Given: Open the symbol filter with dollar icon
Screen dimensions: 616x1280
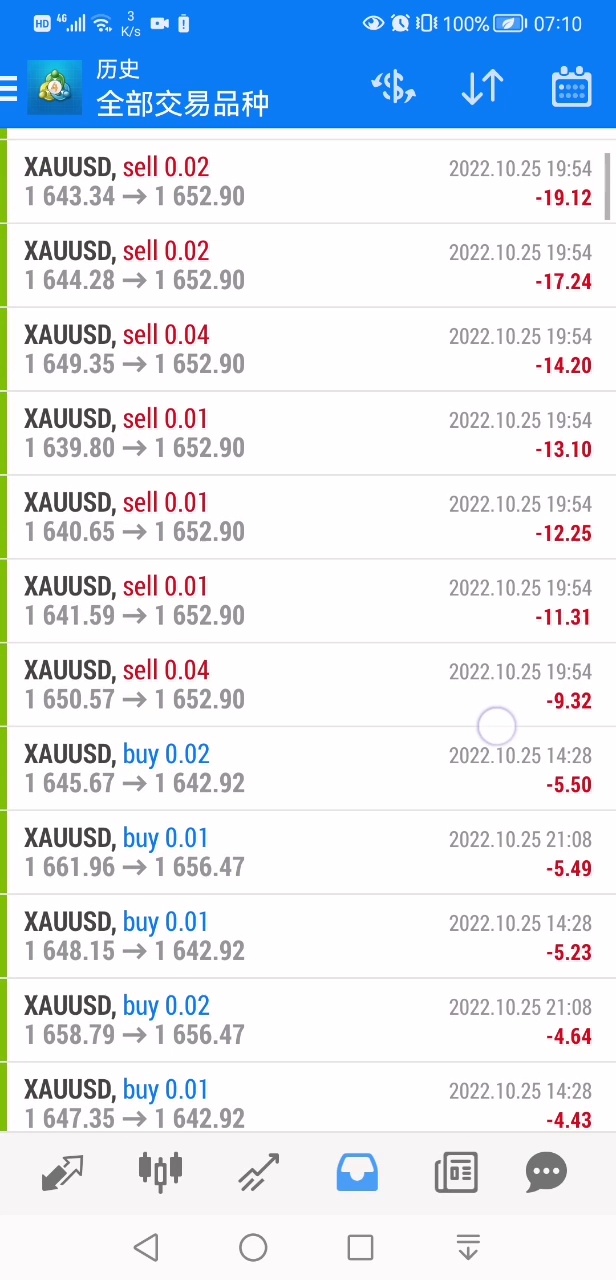Looking at the screenshot, I should 394,88.
